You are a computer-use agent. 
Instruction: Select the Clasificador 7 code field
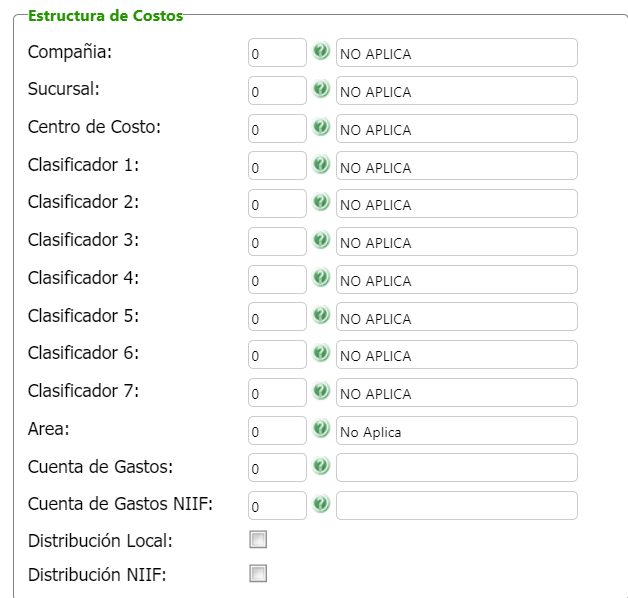coord(277,394)
